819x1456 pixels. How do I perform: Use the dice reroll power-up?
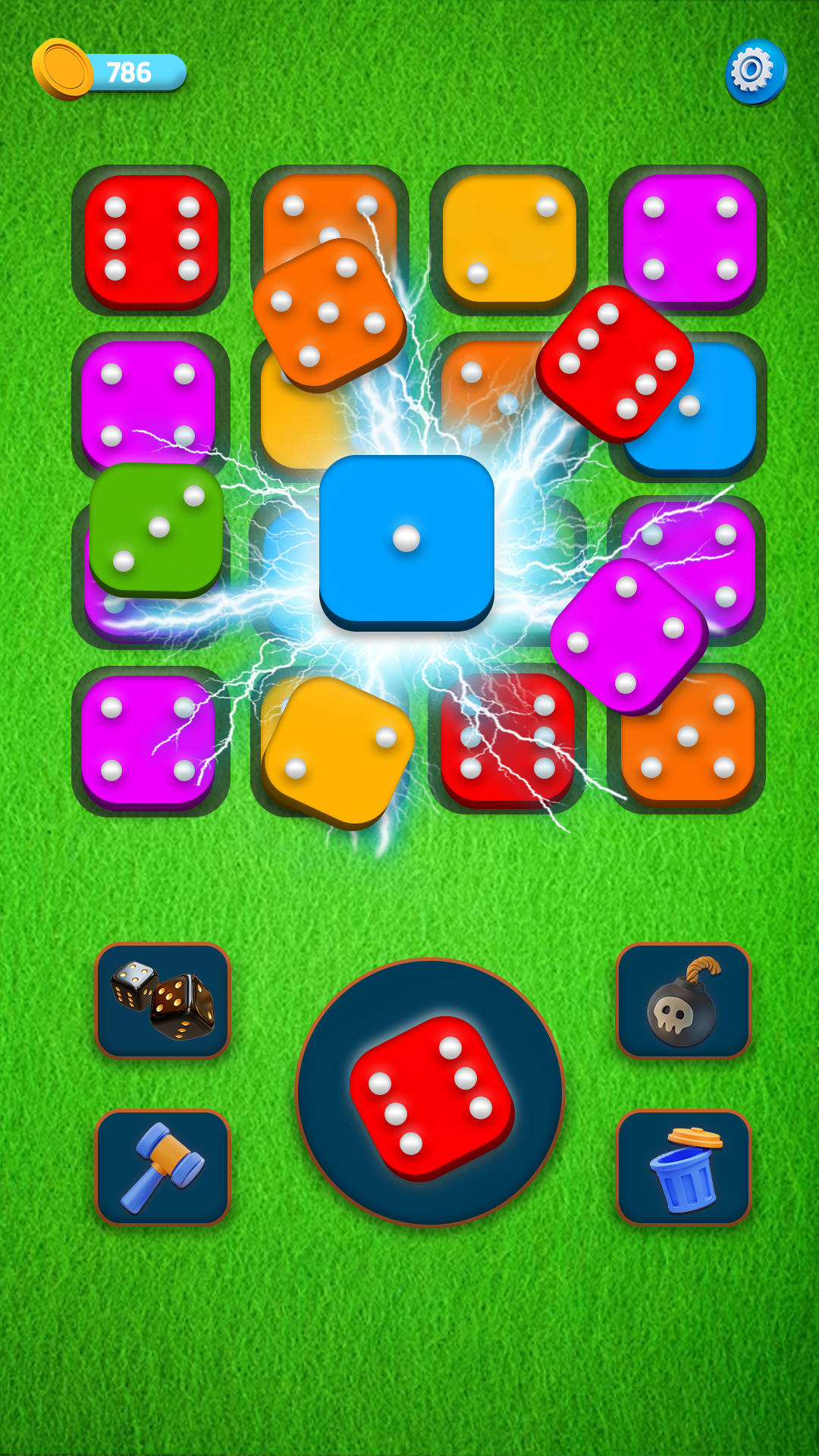pyautogui.click(x=162, y=1000)
